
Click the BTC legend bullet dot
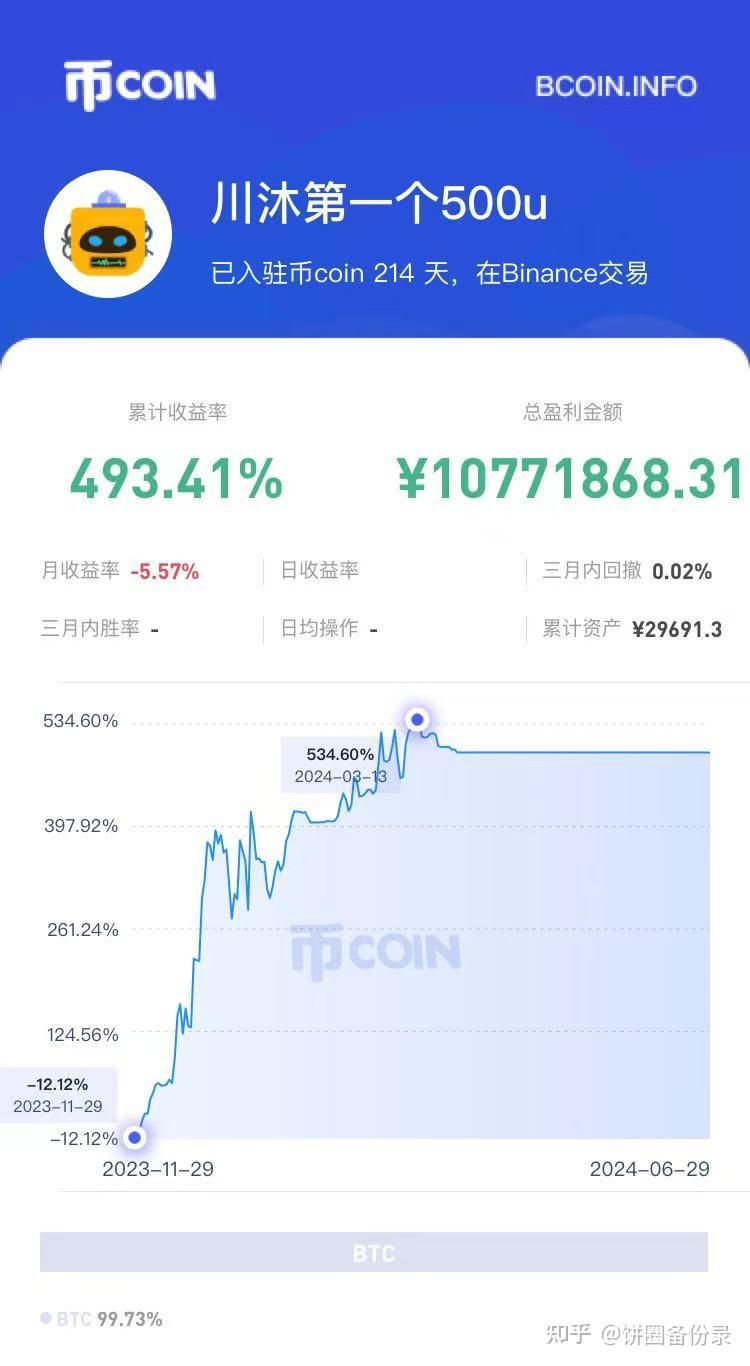click(x=45, y=1319)
